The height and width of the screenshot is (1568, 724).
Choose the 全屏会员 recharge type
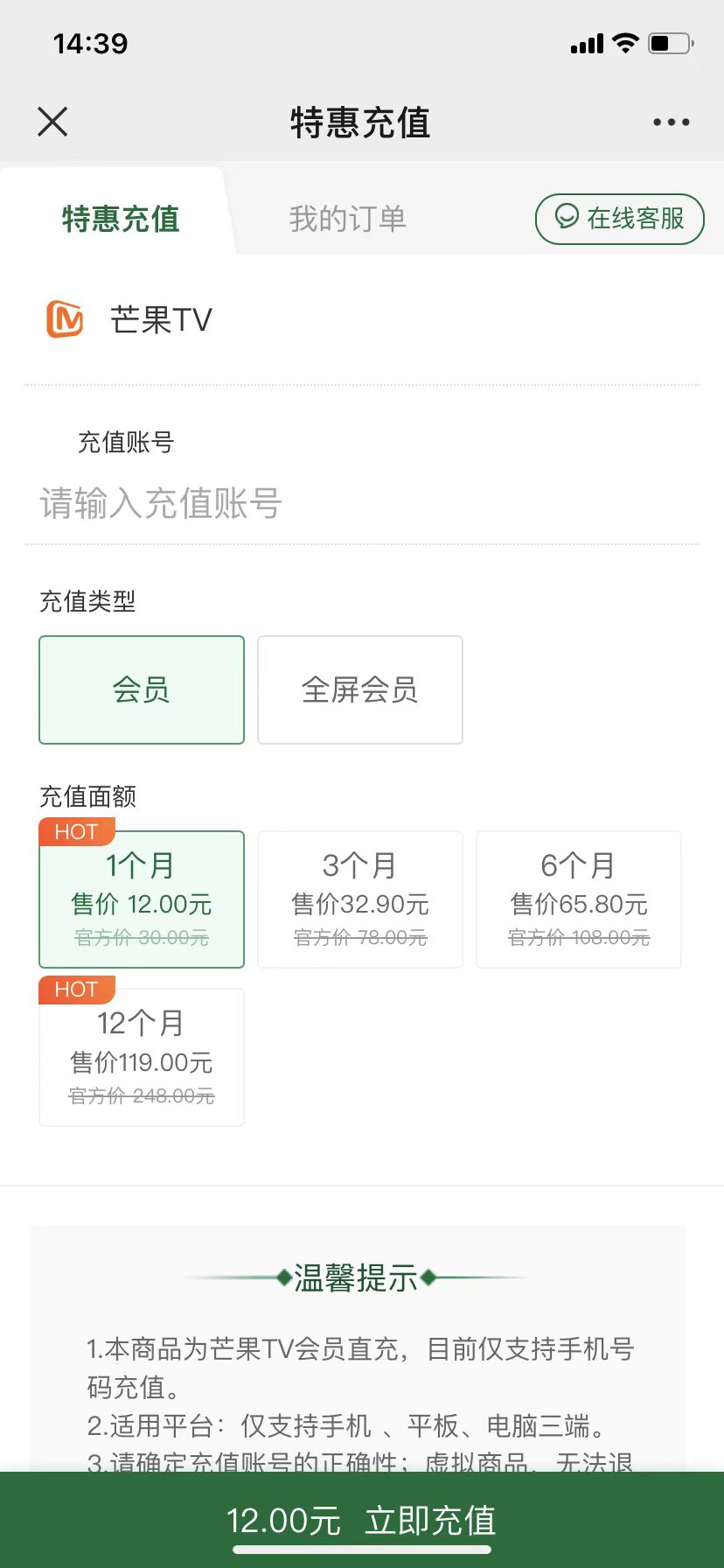coord(359,689)
